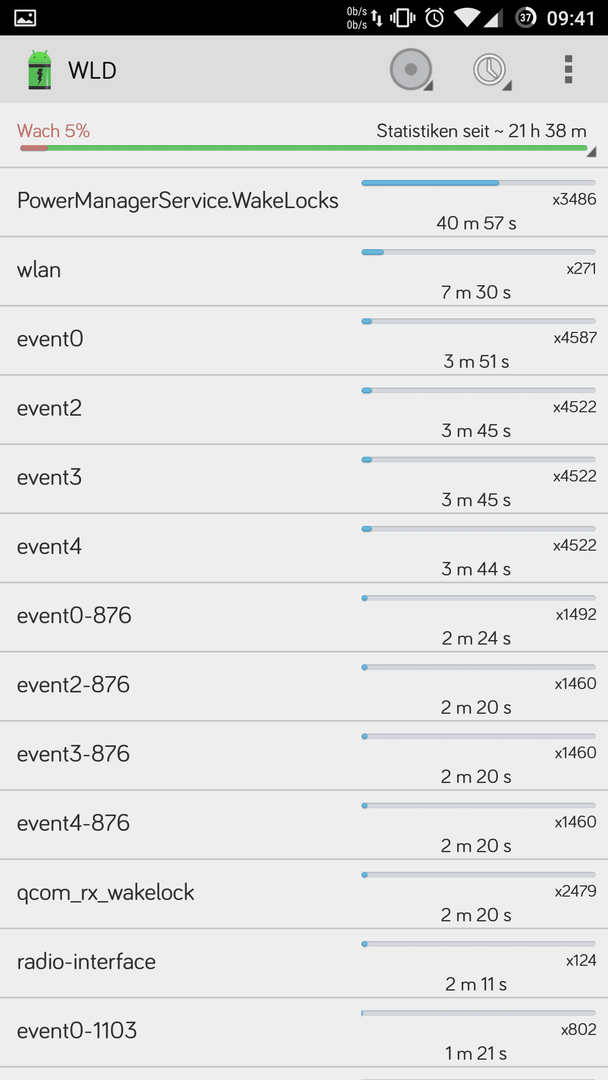608x1080 pixels.
Task: Open the overflow menu in the toolbar
Action: pyautogui.click(x=568, y=70)
